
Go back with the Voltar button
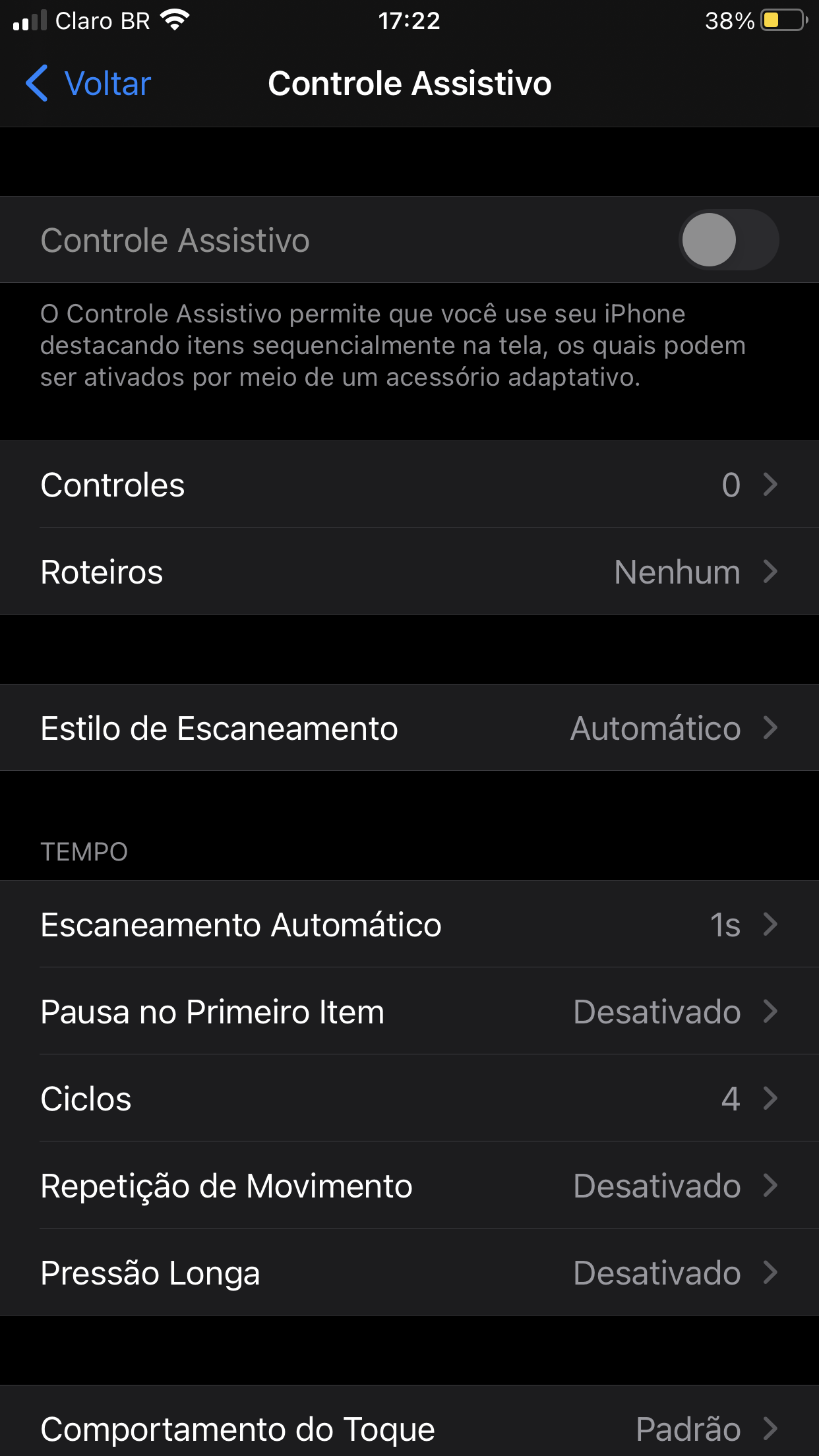tap(89, 84)
